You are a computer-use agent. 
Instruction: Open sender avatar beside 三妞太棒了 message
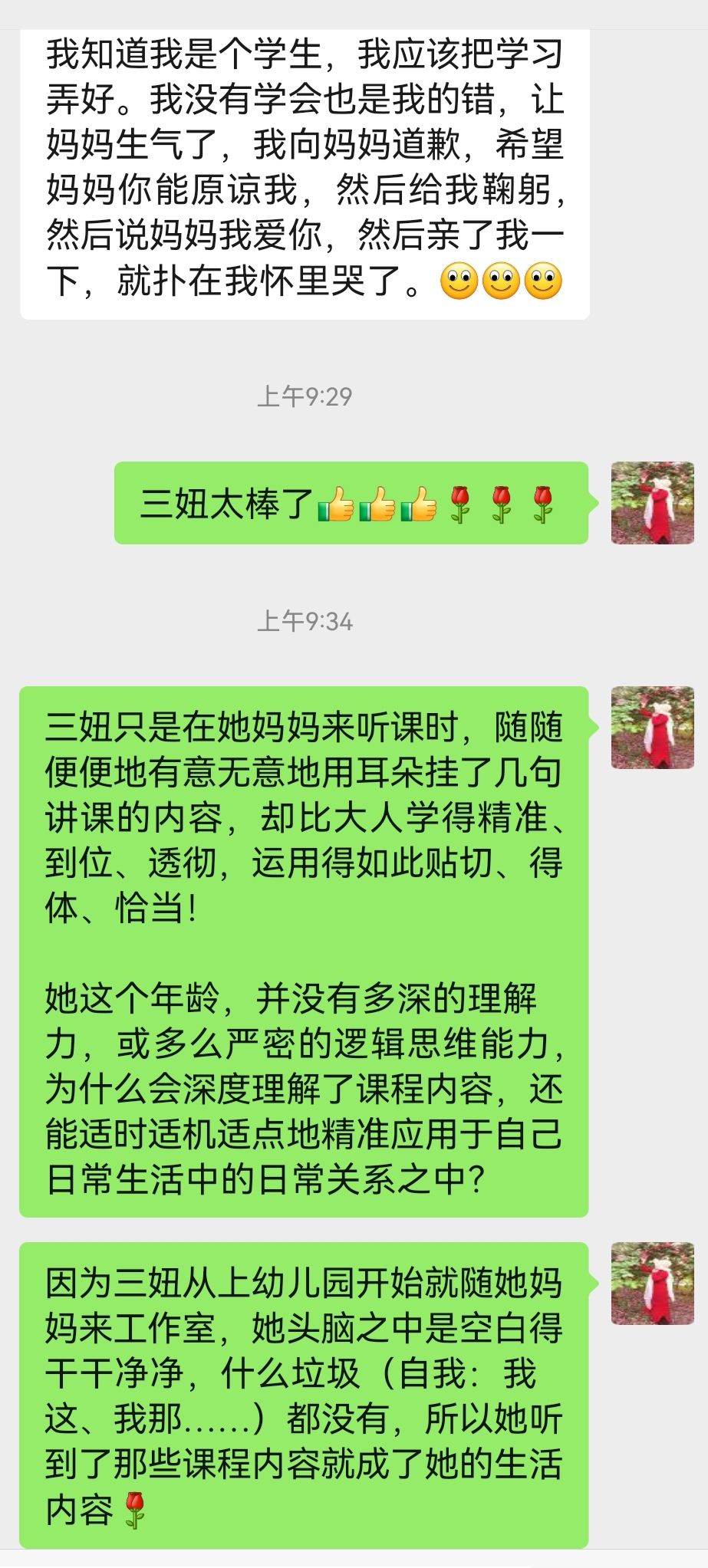tap(652, 503)
